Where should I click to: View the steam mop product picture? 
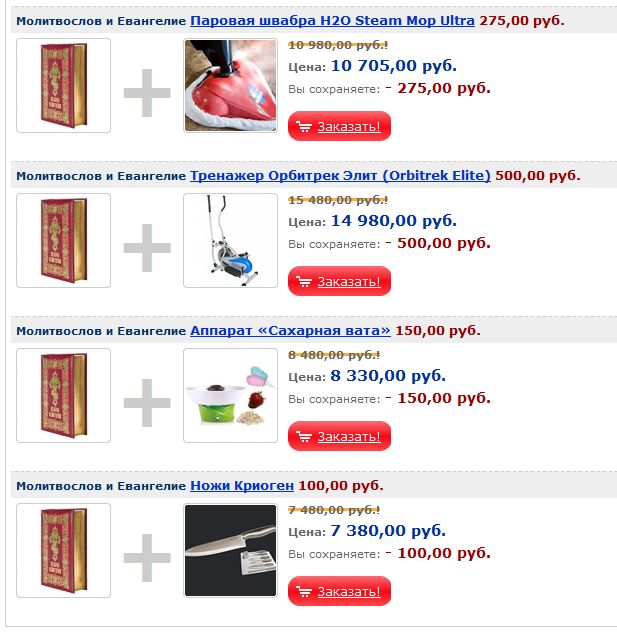coord(231,86)
